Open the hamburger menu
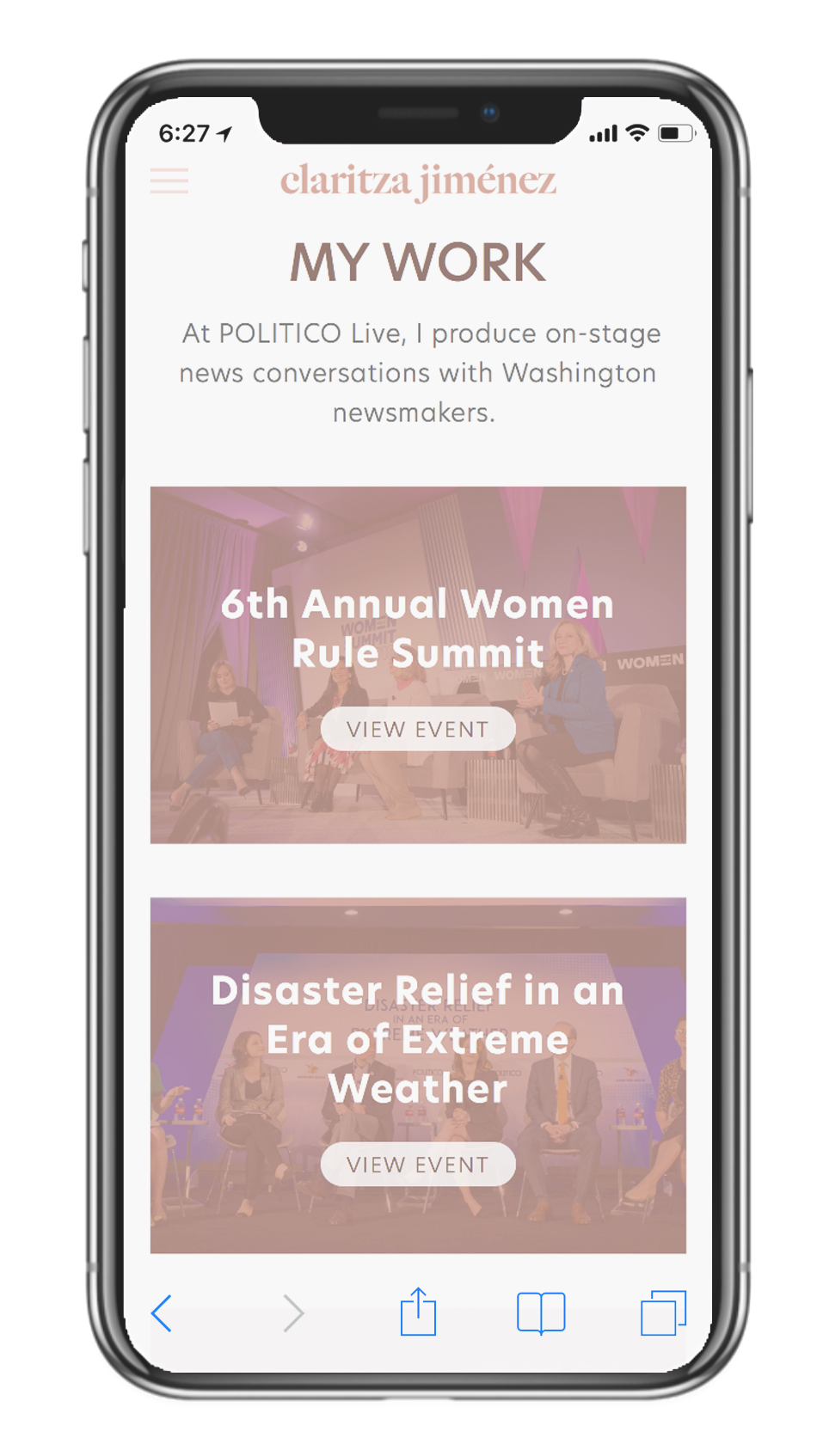 coord(169,180)
